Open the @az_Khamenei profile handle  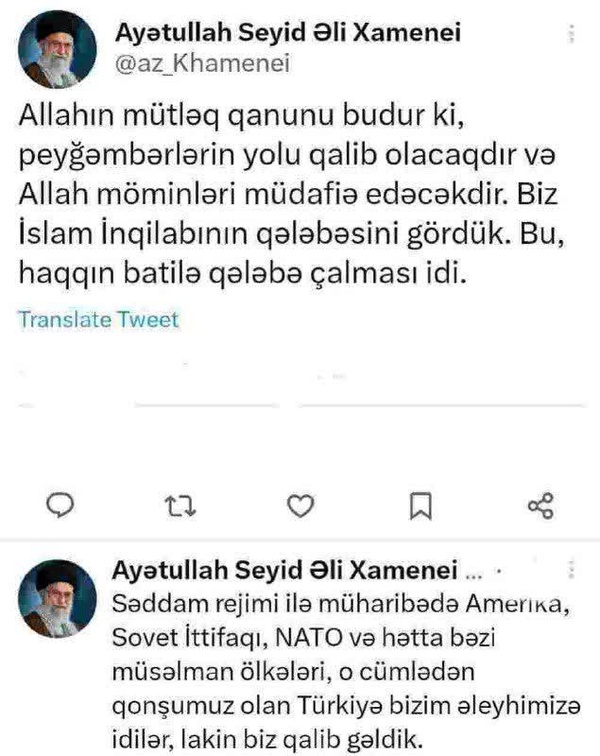point(203,64)
